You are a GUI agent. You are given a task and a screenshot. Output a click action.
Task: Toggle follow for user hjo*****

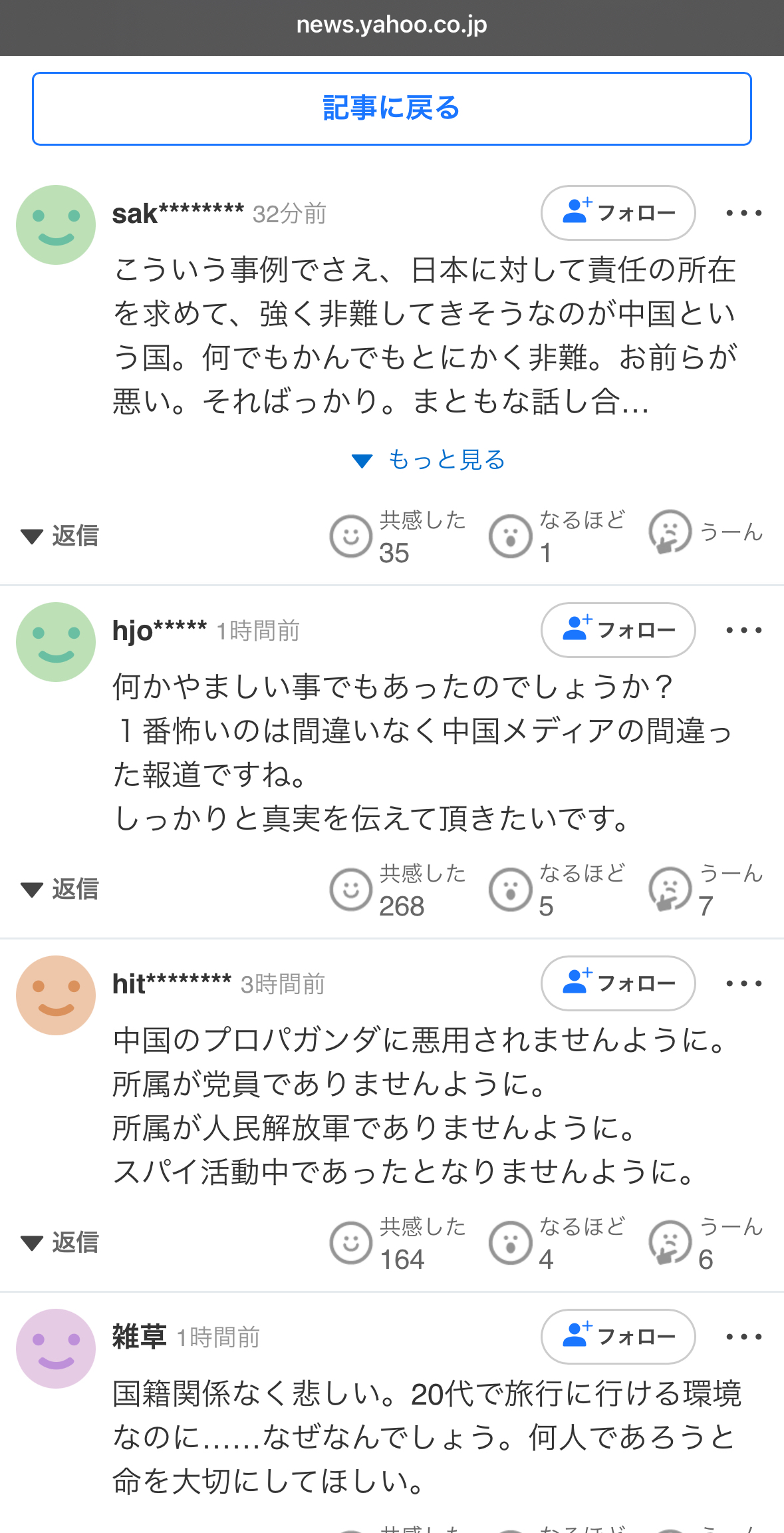point(617,630)
